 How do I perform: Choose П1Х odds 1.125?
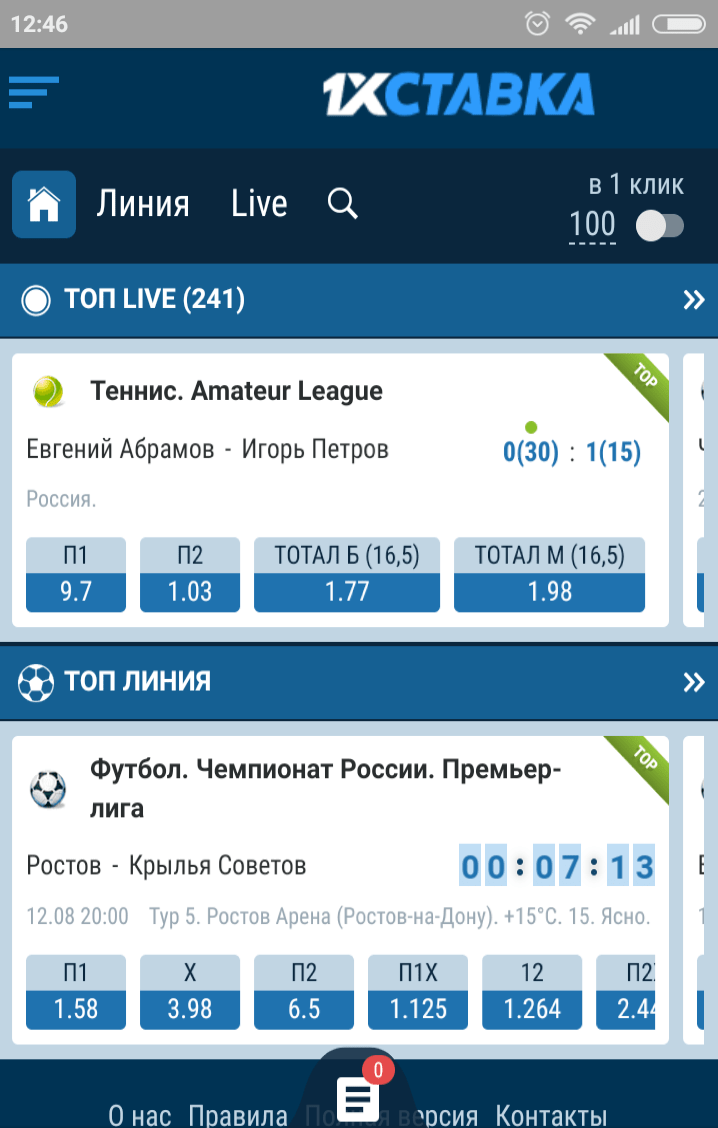click(x=418, y=1008)
